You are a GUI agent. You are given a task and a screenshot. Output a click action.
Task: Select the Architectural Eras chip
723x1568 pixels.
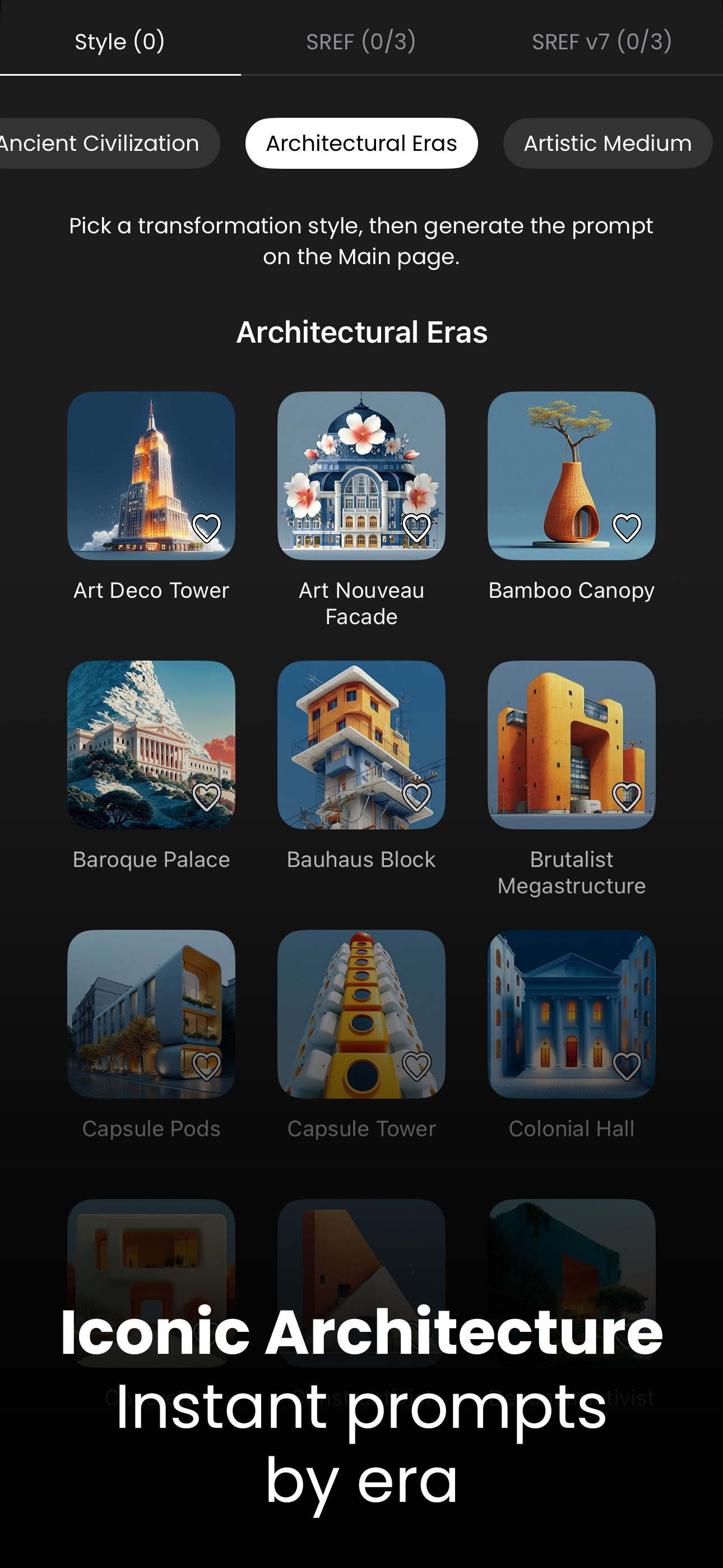(361, 144)
